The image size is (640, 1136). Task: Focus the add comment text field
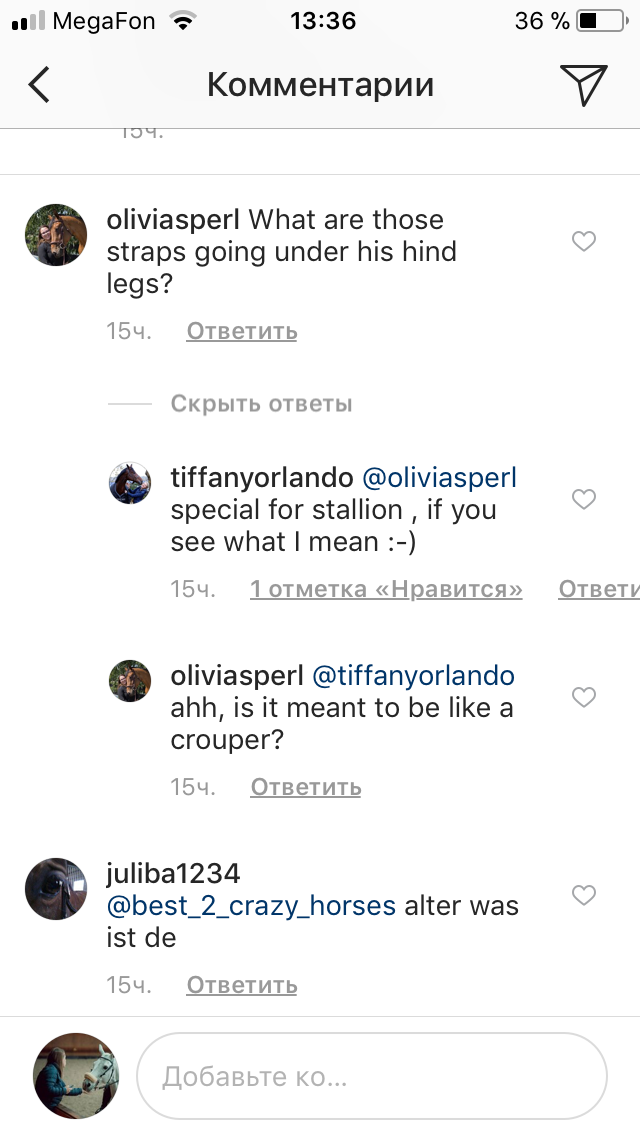(370, 1076)
